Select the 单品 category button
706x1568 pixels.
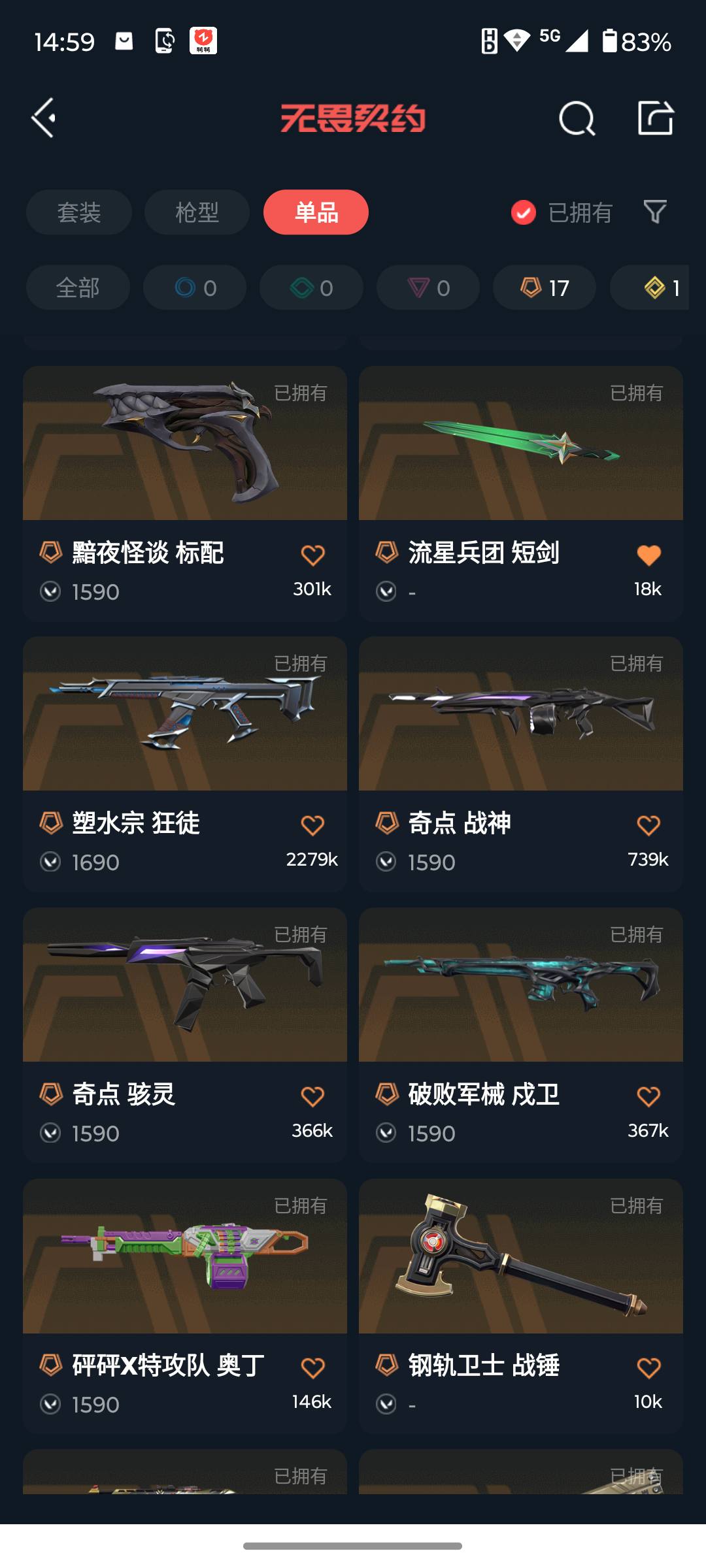316,212
